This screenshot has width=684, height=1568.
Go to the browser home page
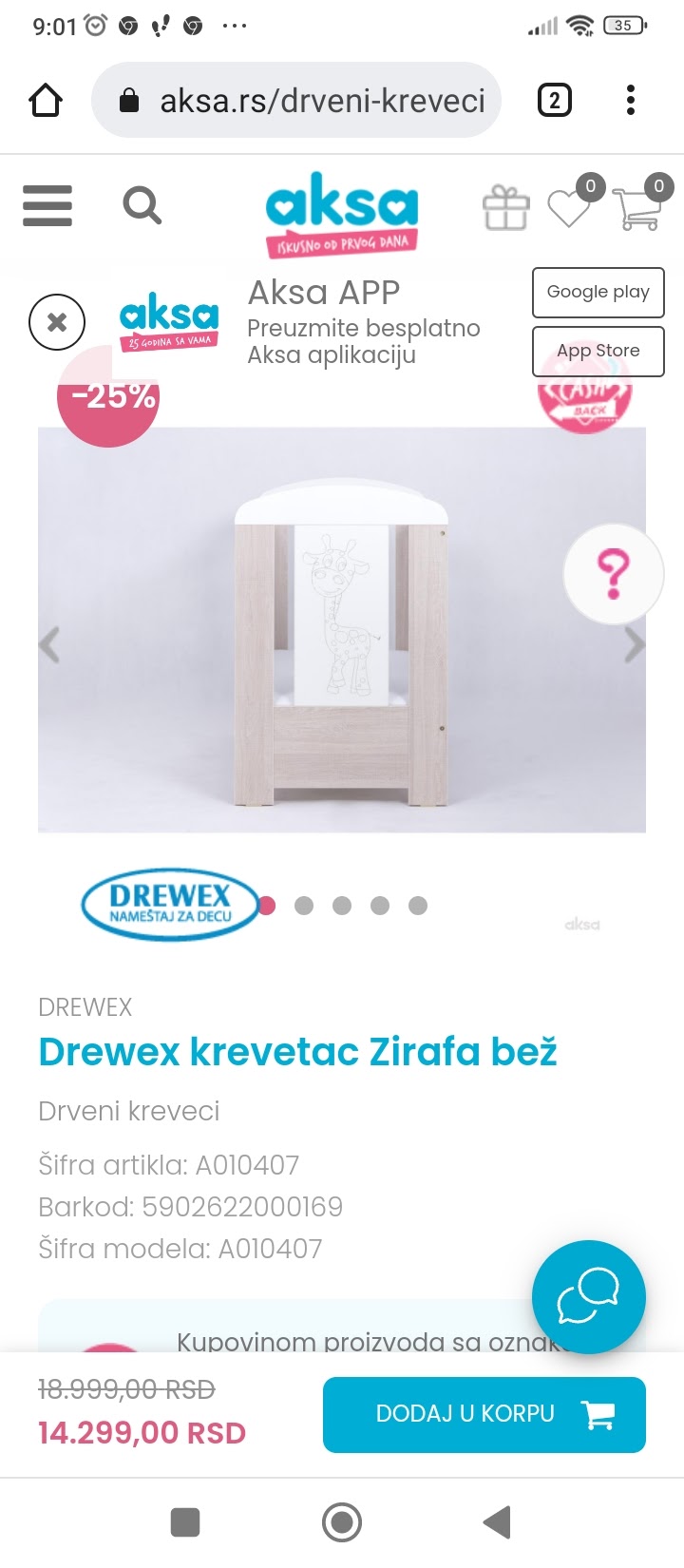click(46, 101)
